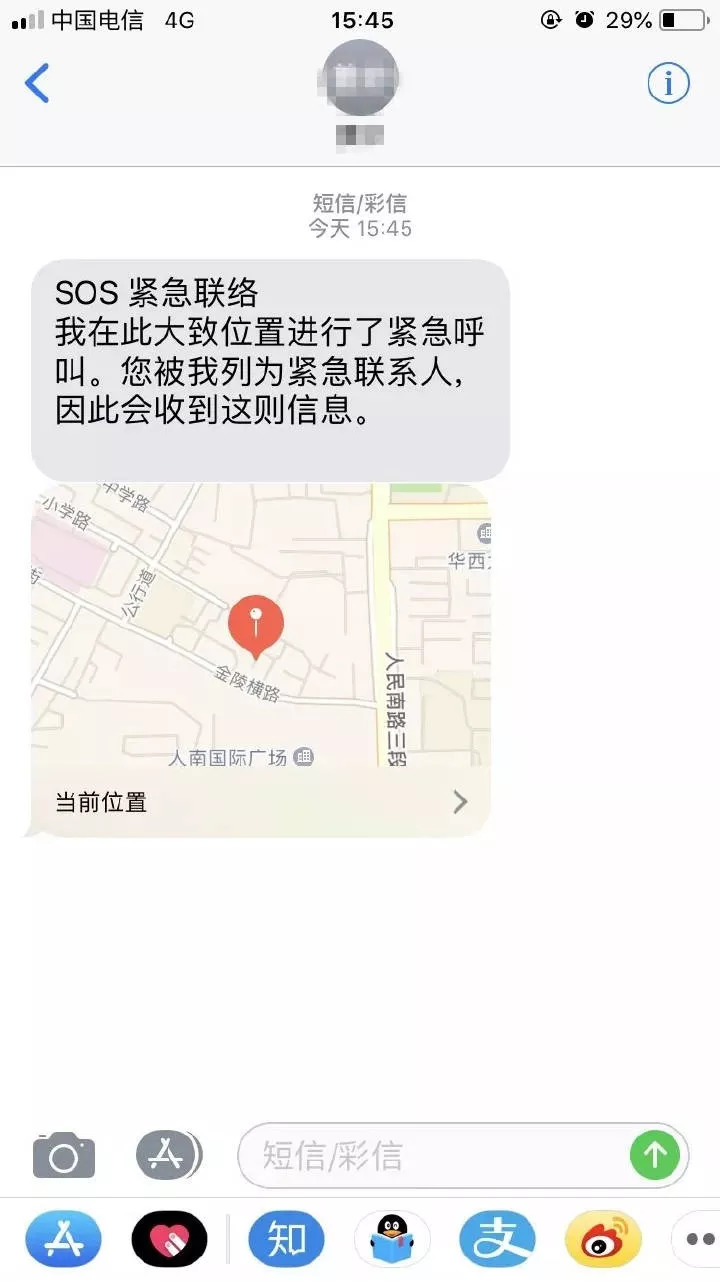Screen dimensions: 720x1281
Task: Open the blue App Store drawer icon
Action: 62,1238
